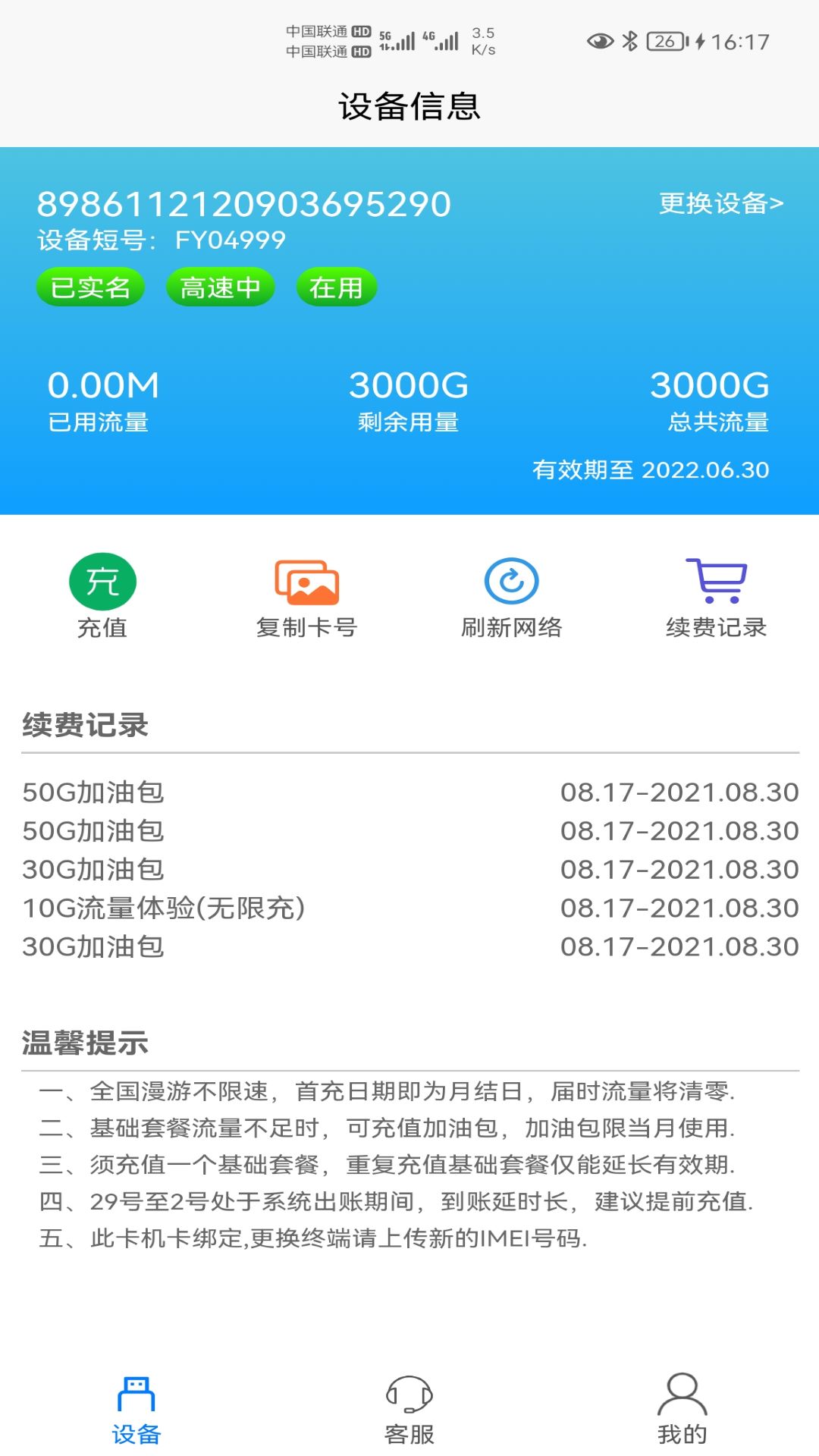This screenshot has width=819, height=1456.
Task: Tap the 在用 in-use status badge
Action: (336, 287)
